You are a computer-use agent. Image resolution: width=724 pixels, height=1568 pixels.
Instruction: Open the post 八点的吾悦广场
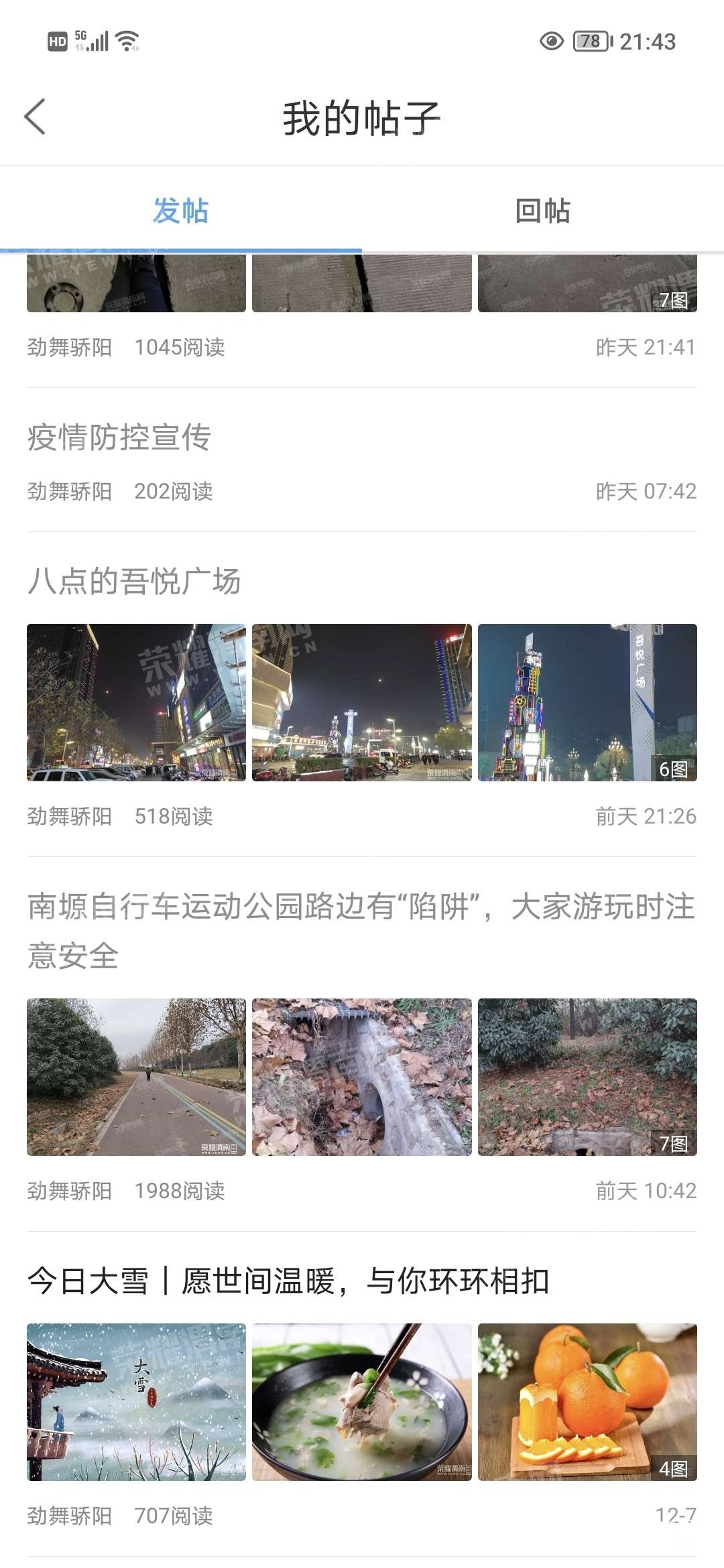point(134,581)
